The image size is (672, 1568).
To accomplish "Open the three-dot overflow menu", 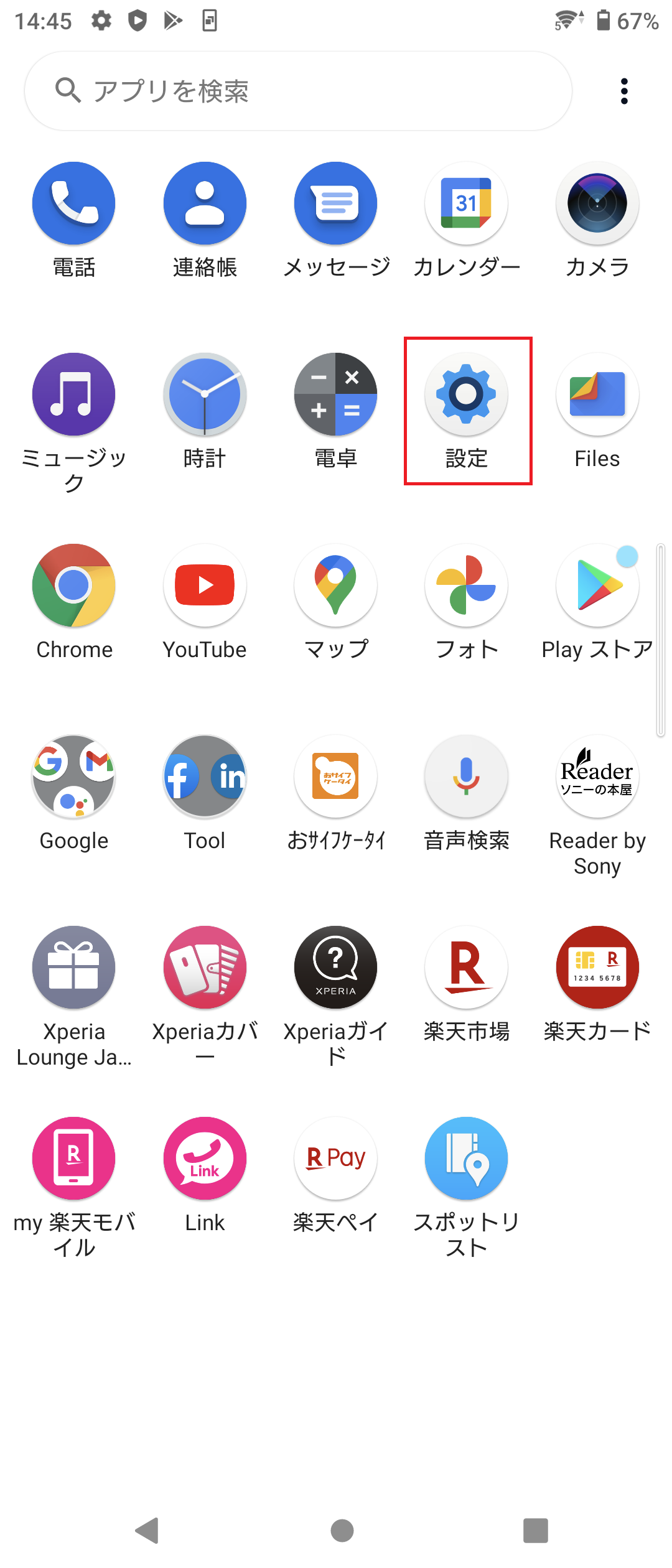I will [x=624, y=91].
